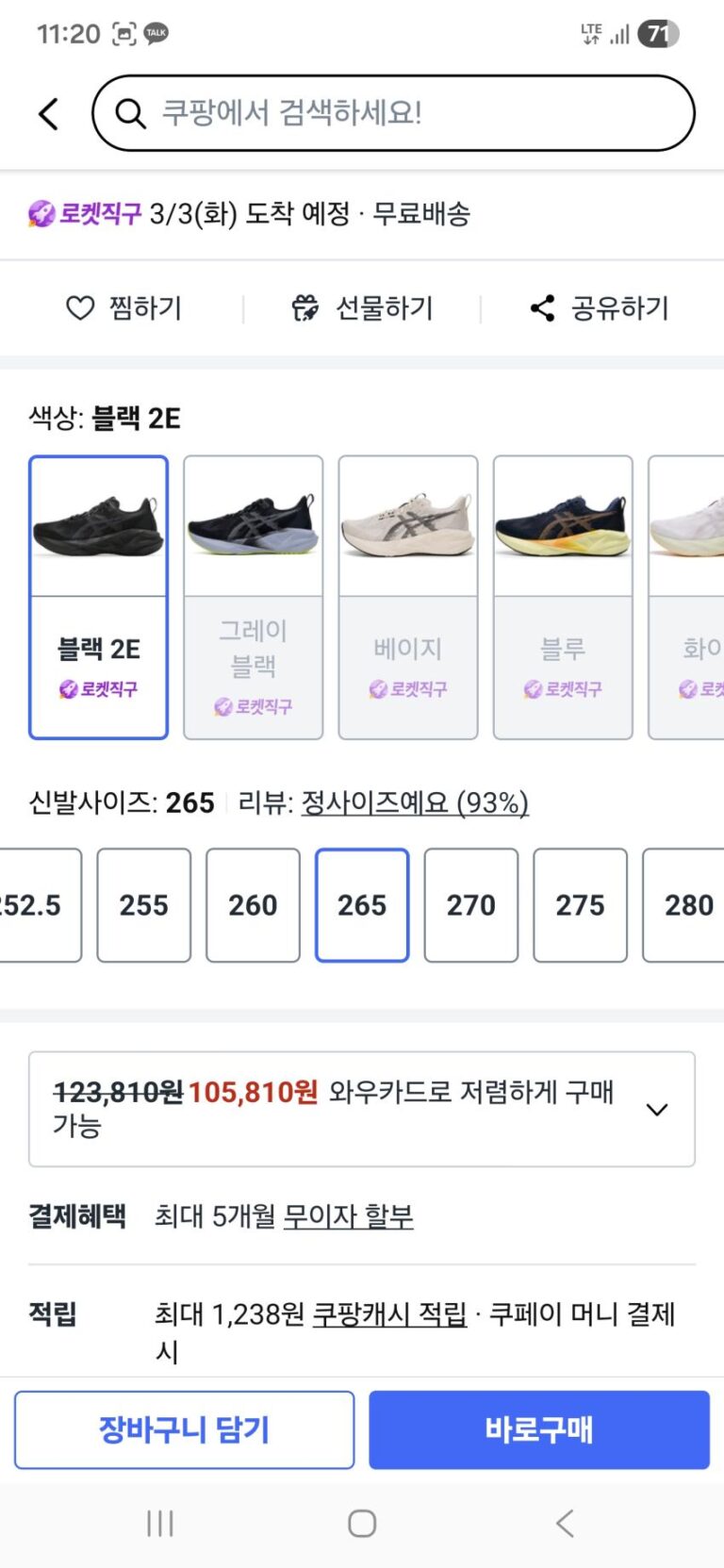724x1568 pixels.
Task: Select shoe size 275
Action: [580, 905]
